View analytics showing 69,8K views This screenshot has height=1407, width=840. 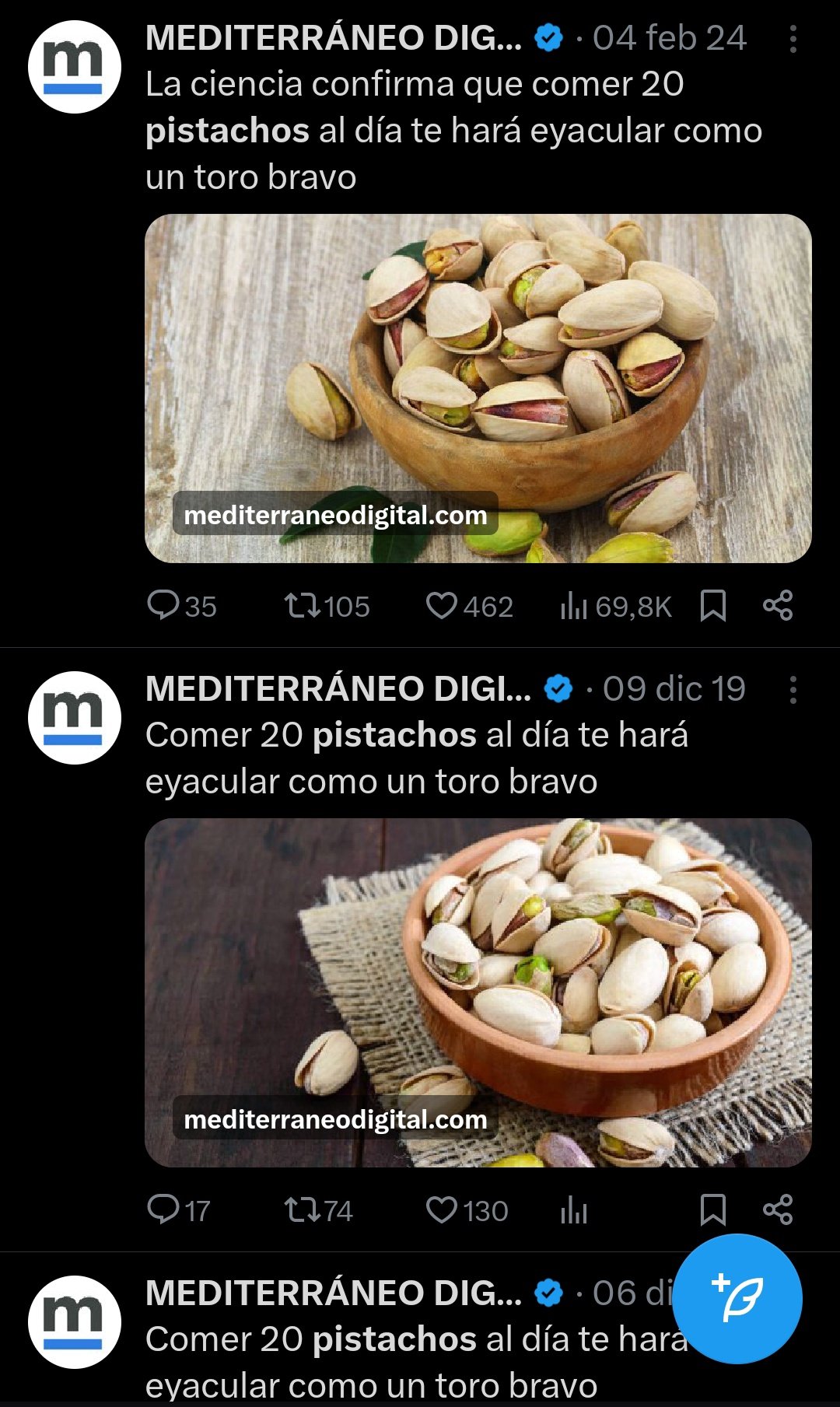[x=574, y=605]
